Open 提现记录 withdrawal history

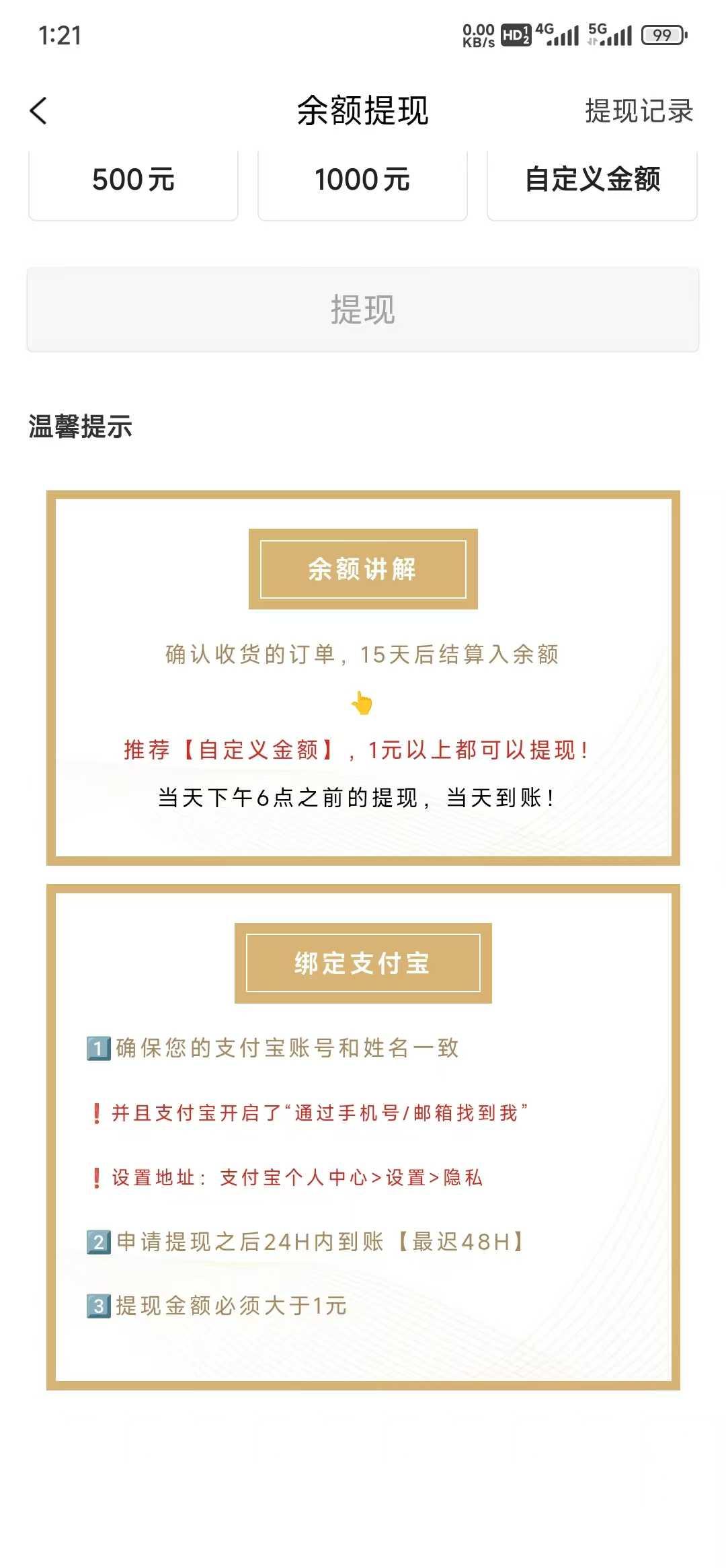[x=639, y=111]
